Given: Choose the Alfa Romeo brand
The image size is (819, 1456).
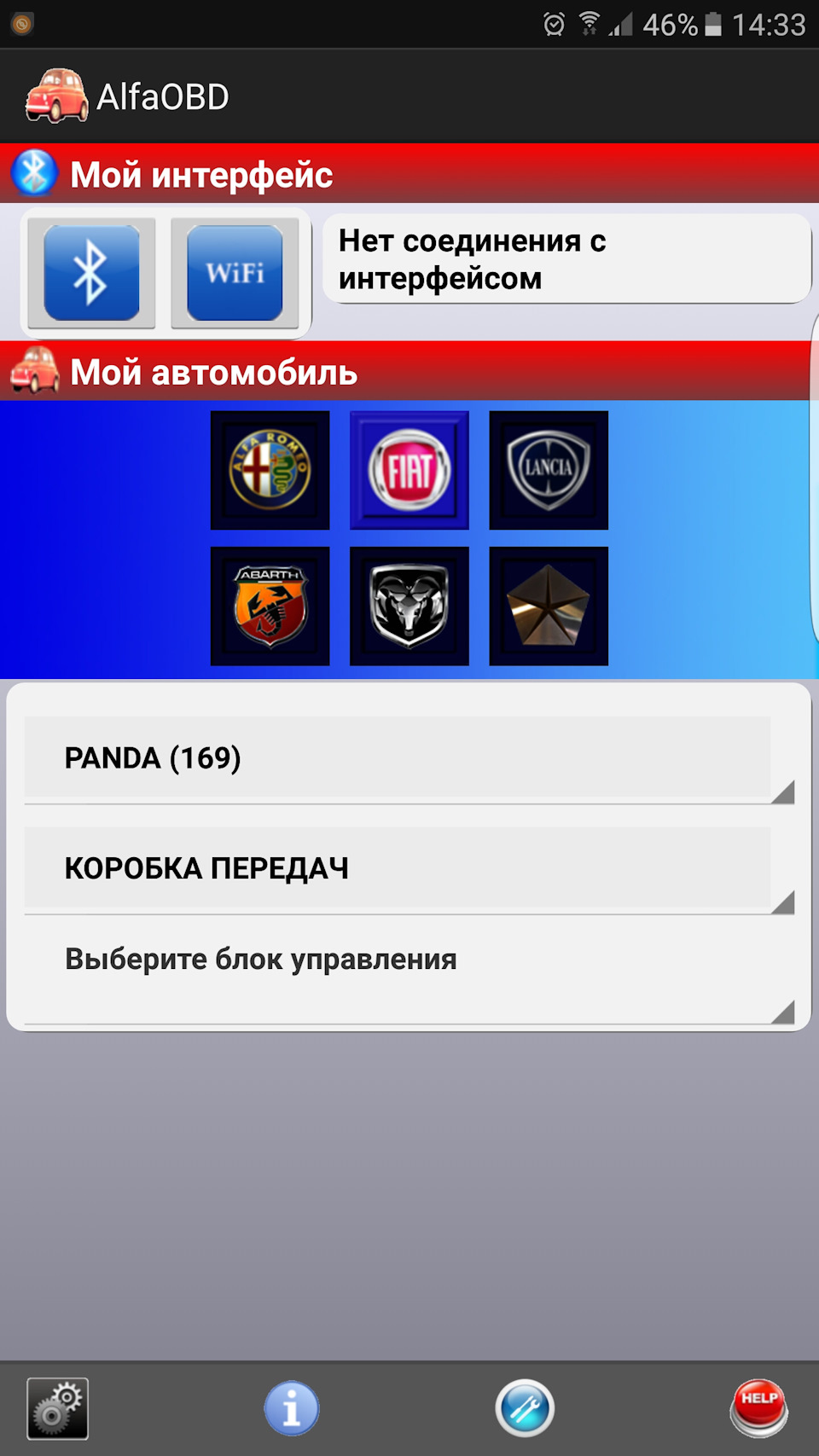Looking at the screenshot, I should click(270, 470).
